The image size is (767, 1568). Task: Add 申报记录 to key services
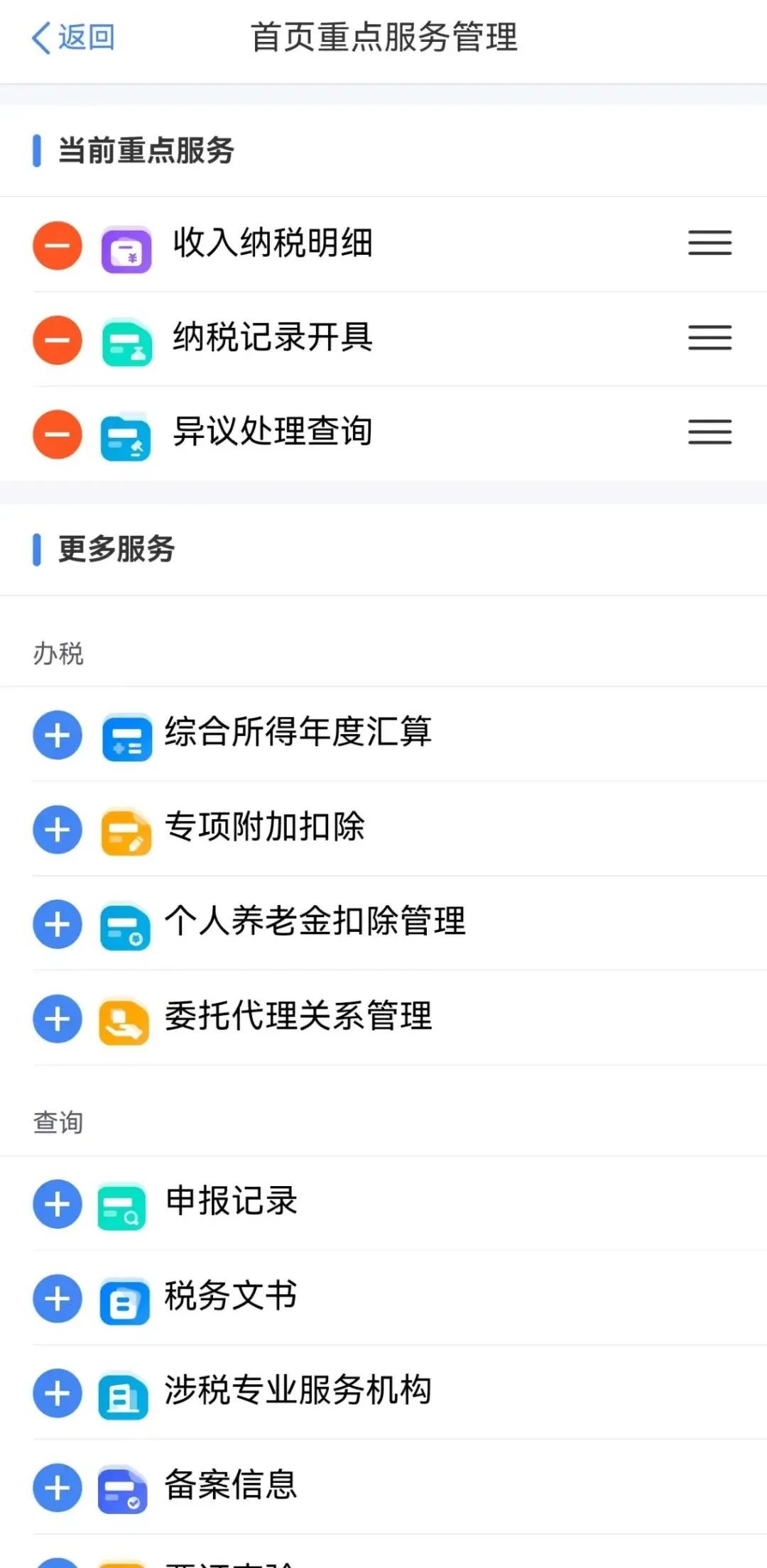pyautogui.click(x=58, y=1204)
